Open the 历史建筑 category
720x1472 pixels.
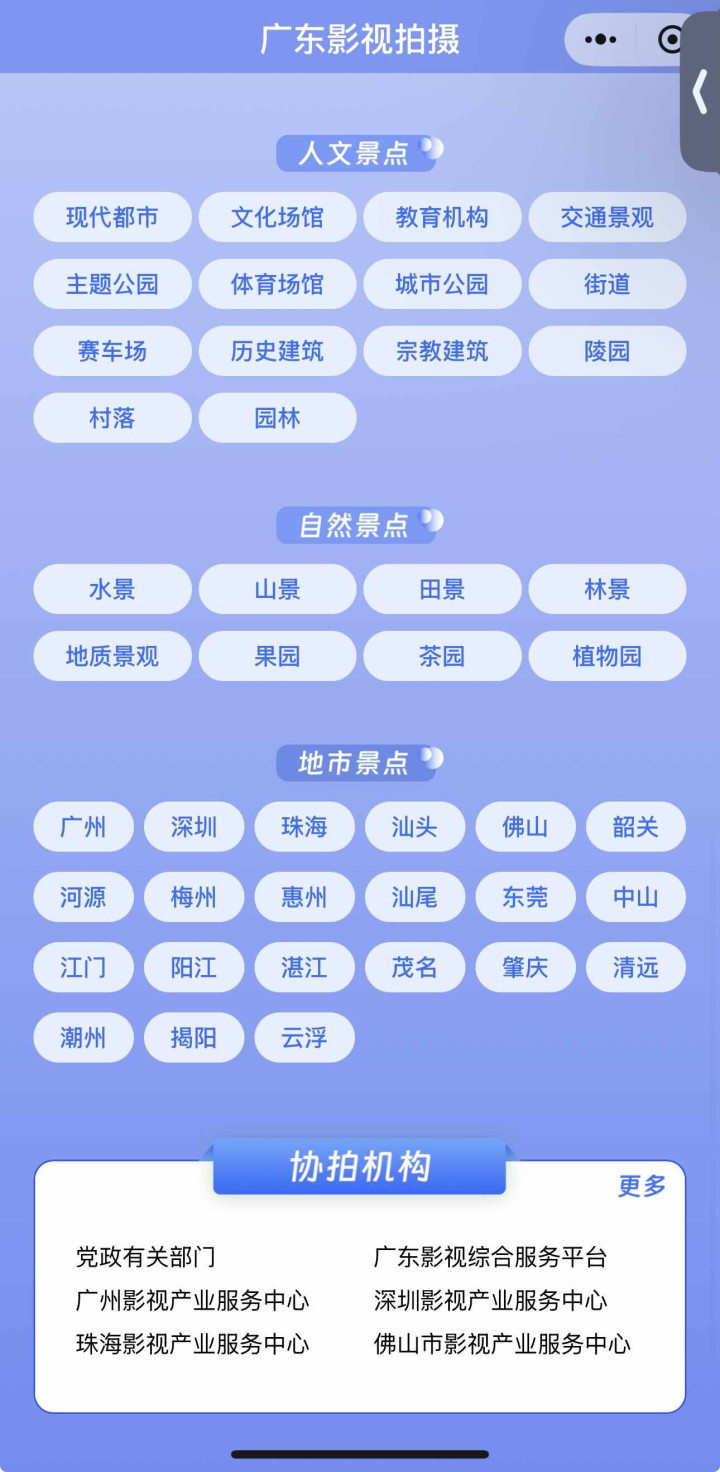coord(277,351)
